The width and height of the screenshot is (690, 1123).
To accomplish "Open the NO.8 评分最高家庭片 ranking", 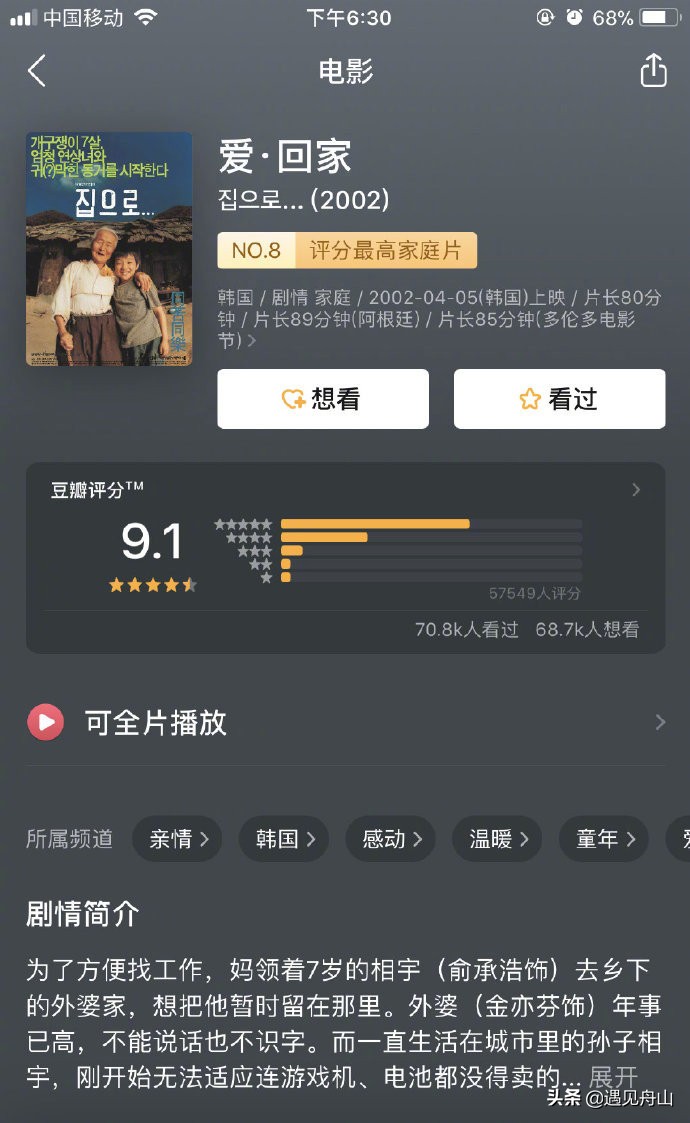I will click(x=347, y=250).
